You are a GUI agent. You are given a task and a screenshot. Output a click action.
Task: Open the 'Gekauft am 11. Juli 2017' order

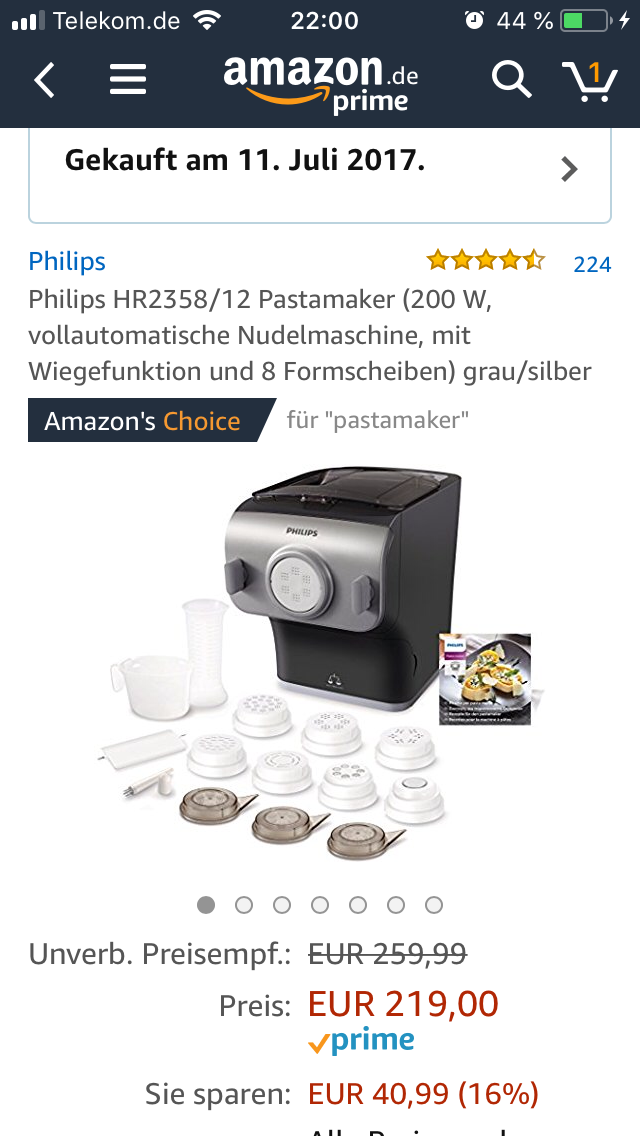click(320, 175)
